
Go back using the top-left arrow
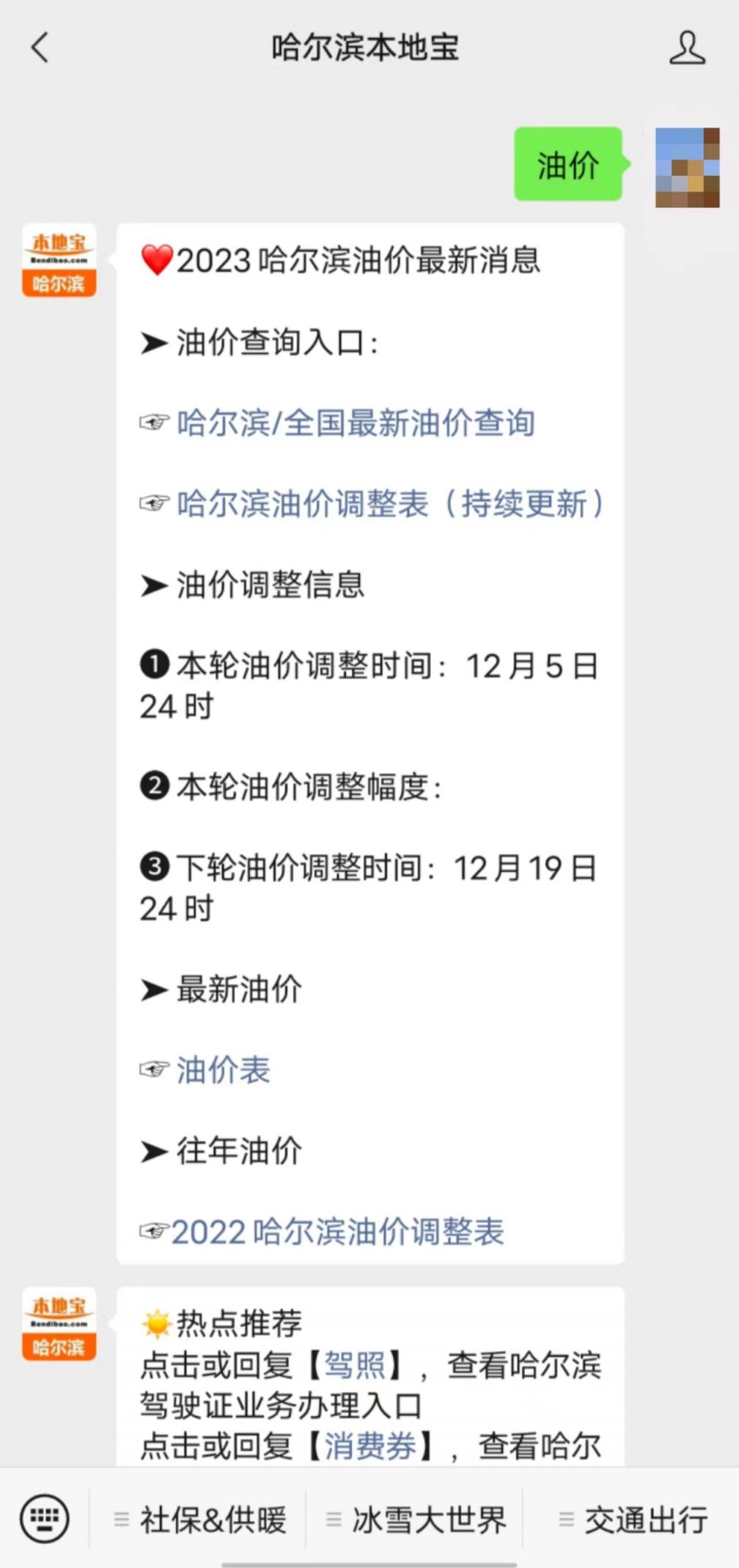coord(40,48)
